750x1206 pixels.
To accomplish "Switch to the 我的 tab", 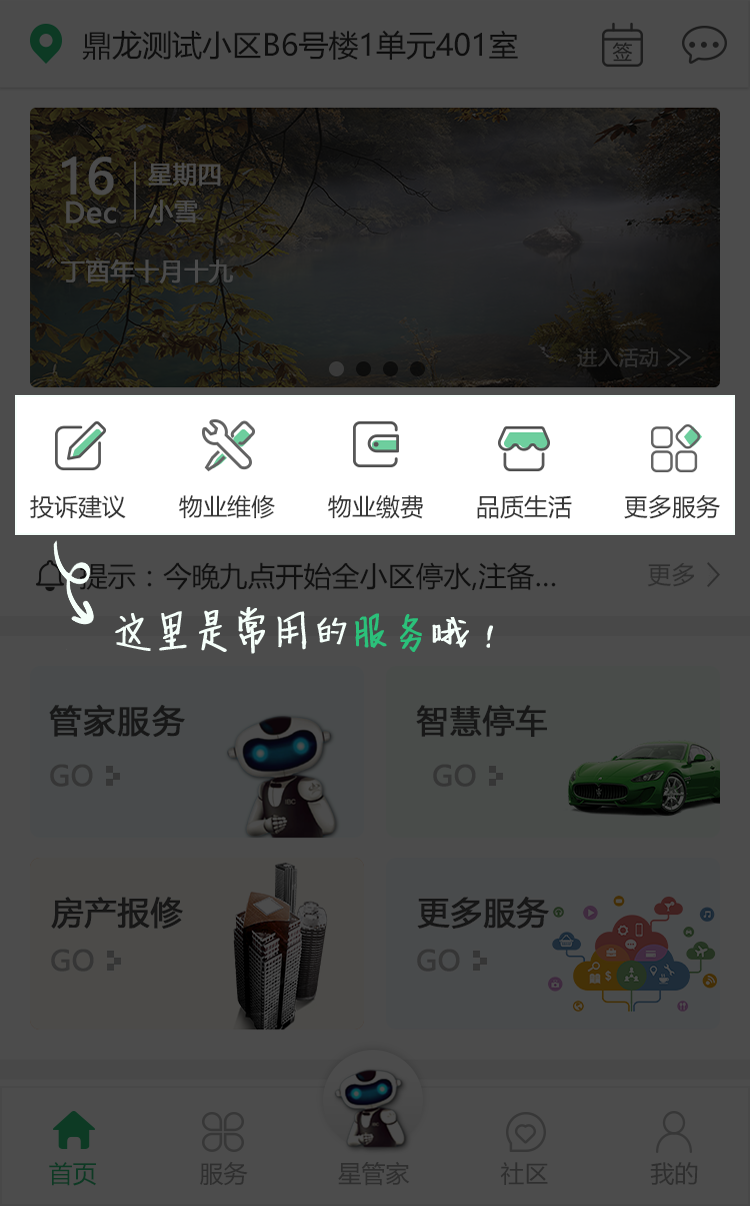I will pyautogui.click(x=674, y=1148).
